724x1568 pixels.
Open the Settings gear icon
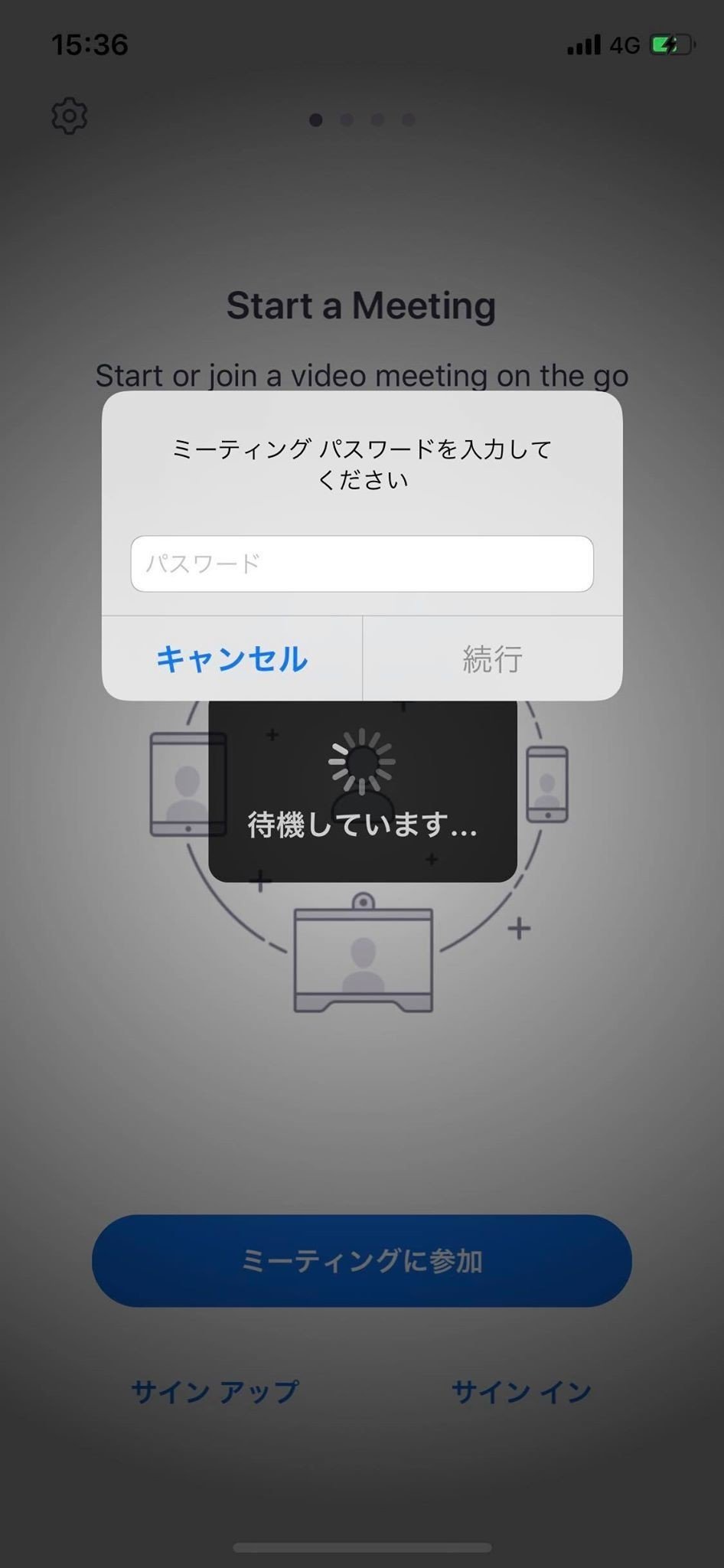point(70,116)
